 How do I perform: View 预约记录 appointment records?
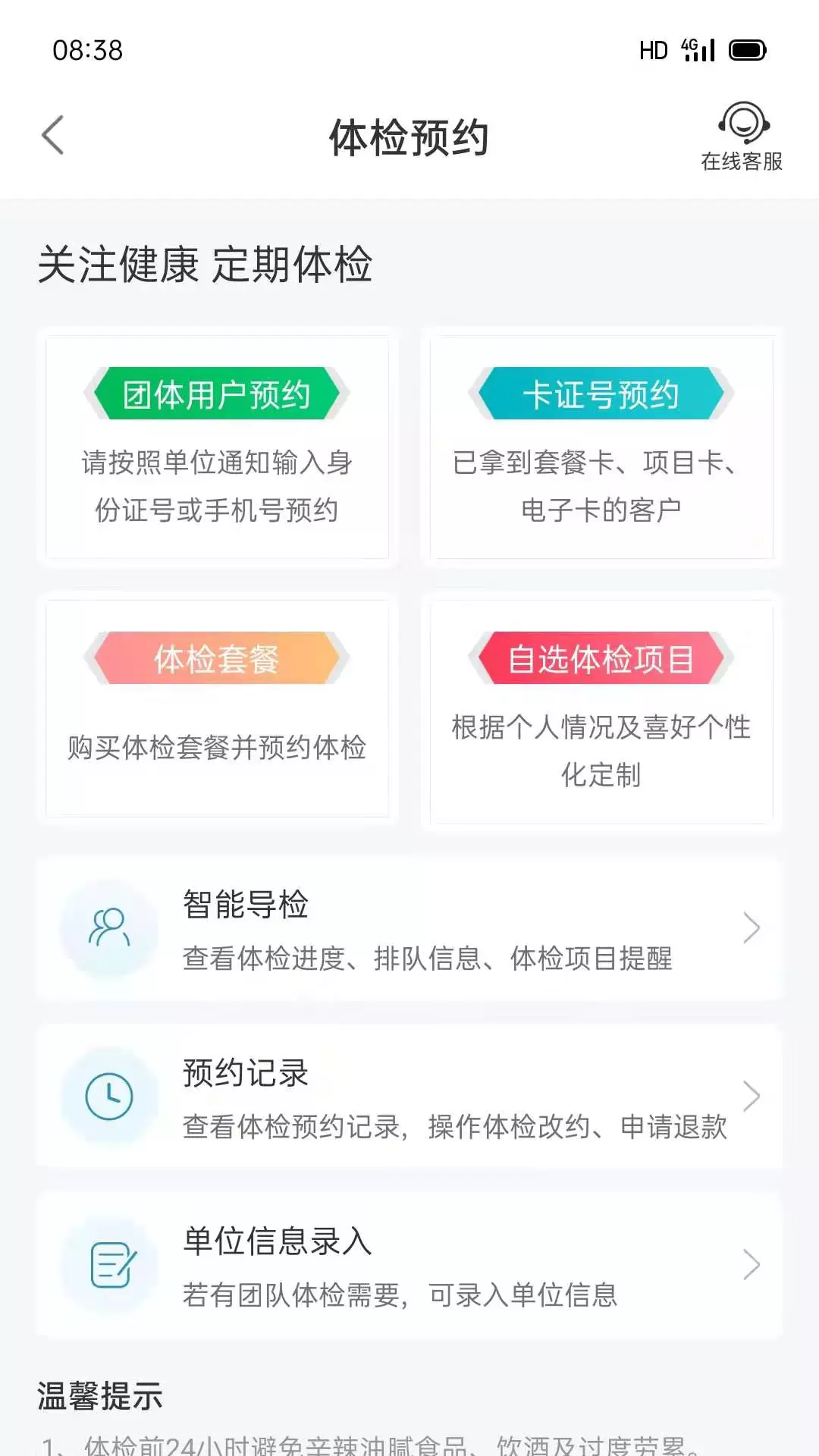[x=409, y=1097]
